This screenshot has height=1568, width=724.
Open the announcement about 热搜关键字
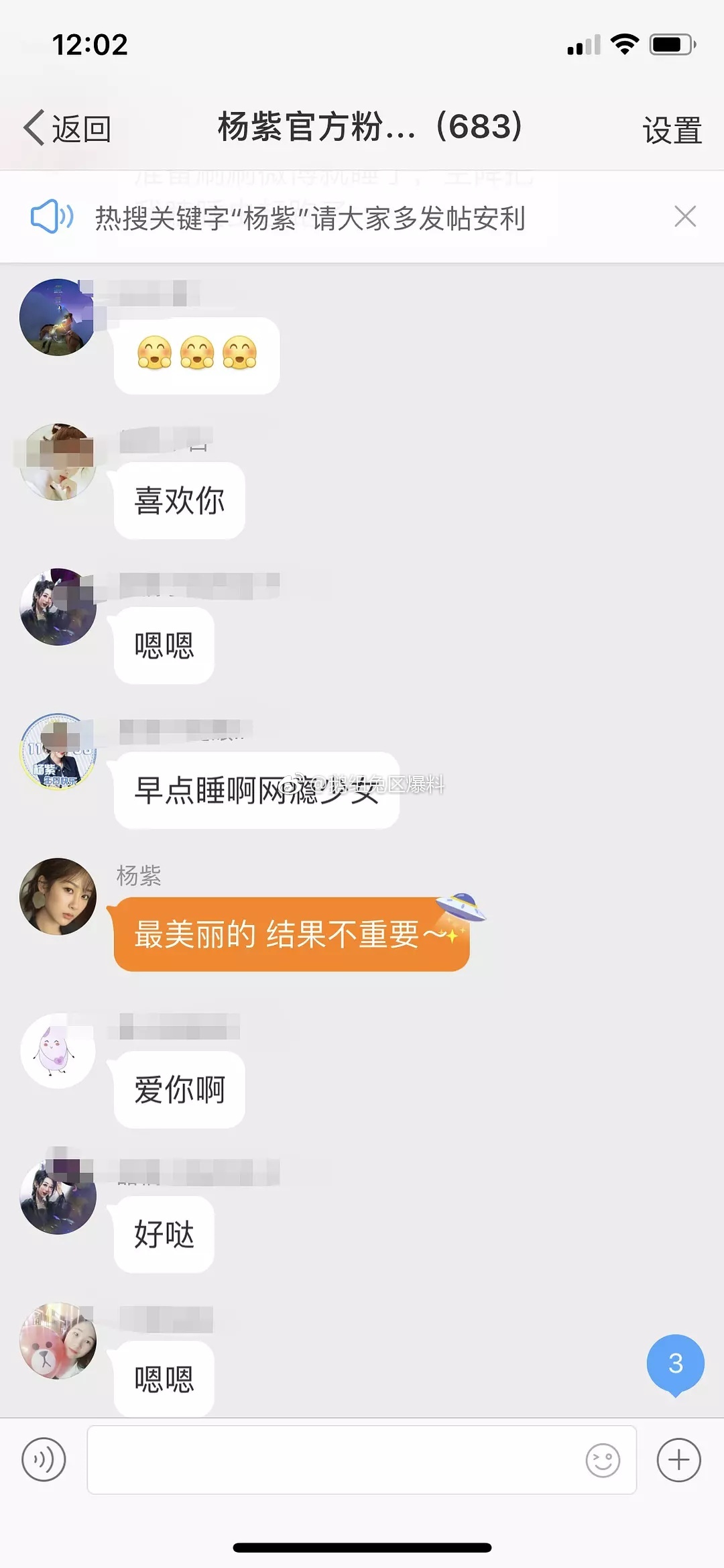pos(310,218)
